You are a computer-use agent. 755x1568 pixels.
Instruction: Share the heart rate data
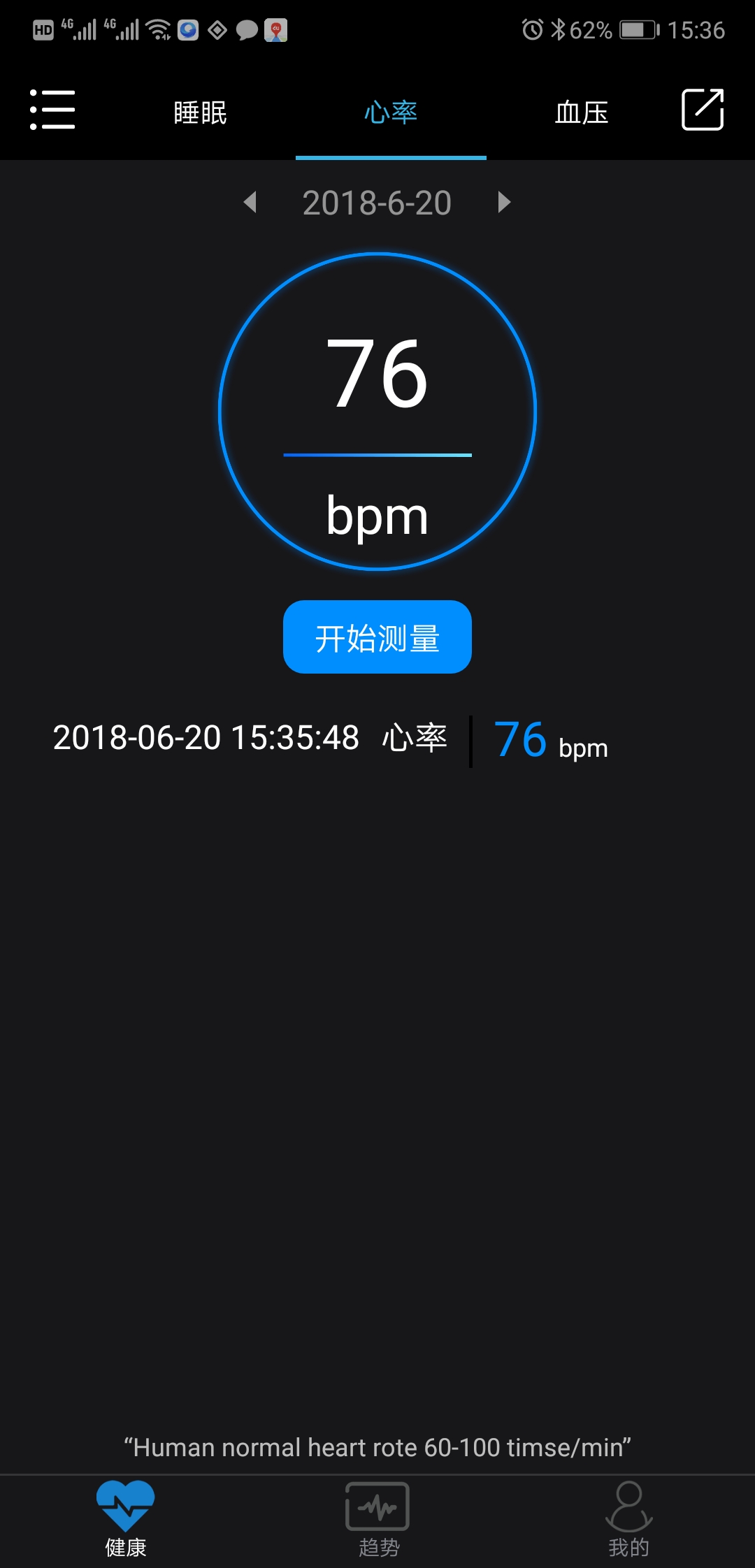(702, 110)
